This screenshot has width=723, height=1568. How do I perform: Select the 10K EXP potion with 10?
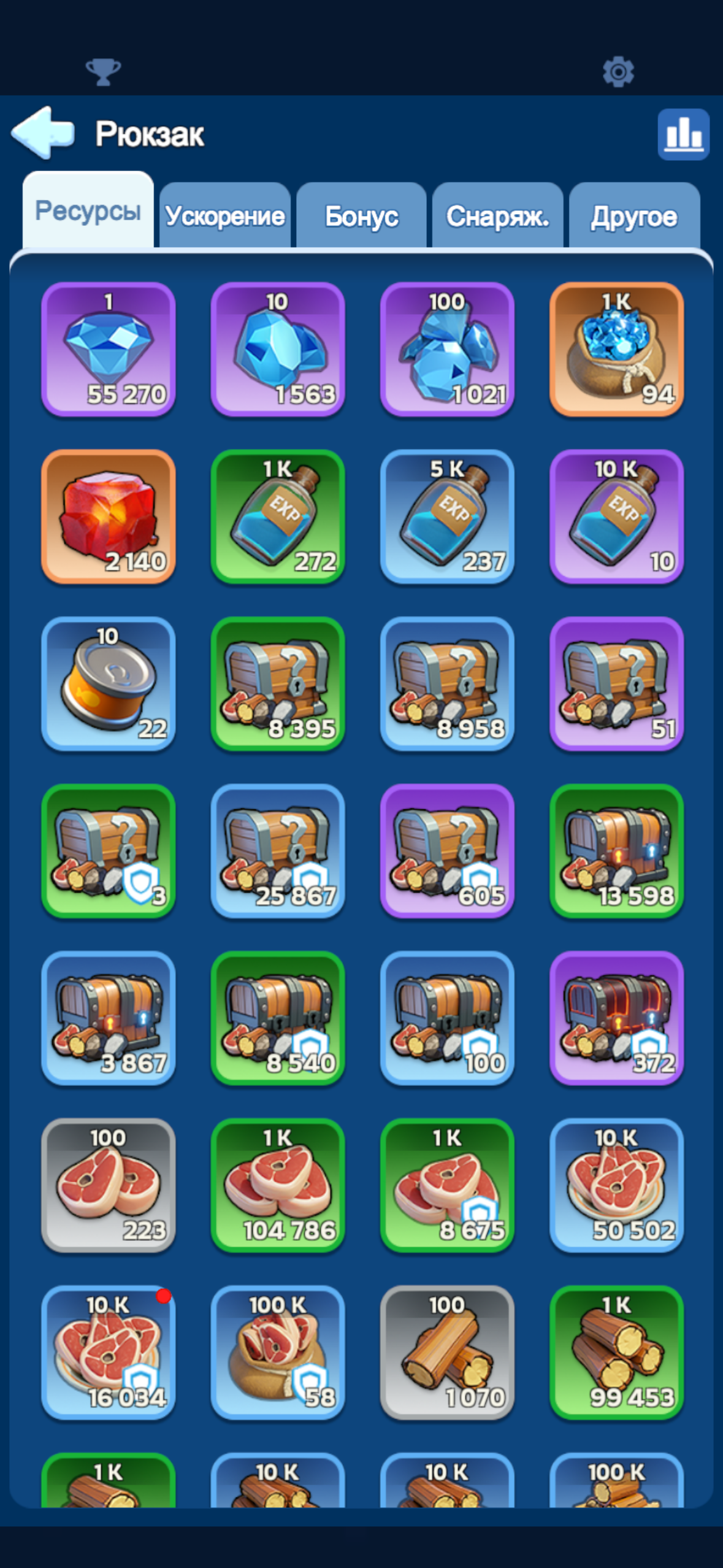pyautogui.click(x=616, y=517)
